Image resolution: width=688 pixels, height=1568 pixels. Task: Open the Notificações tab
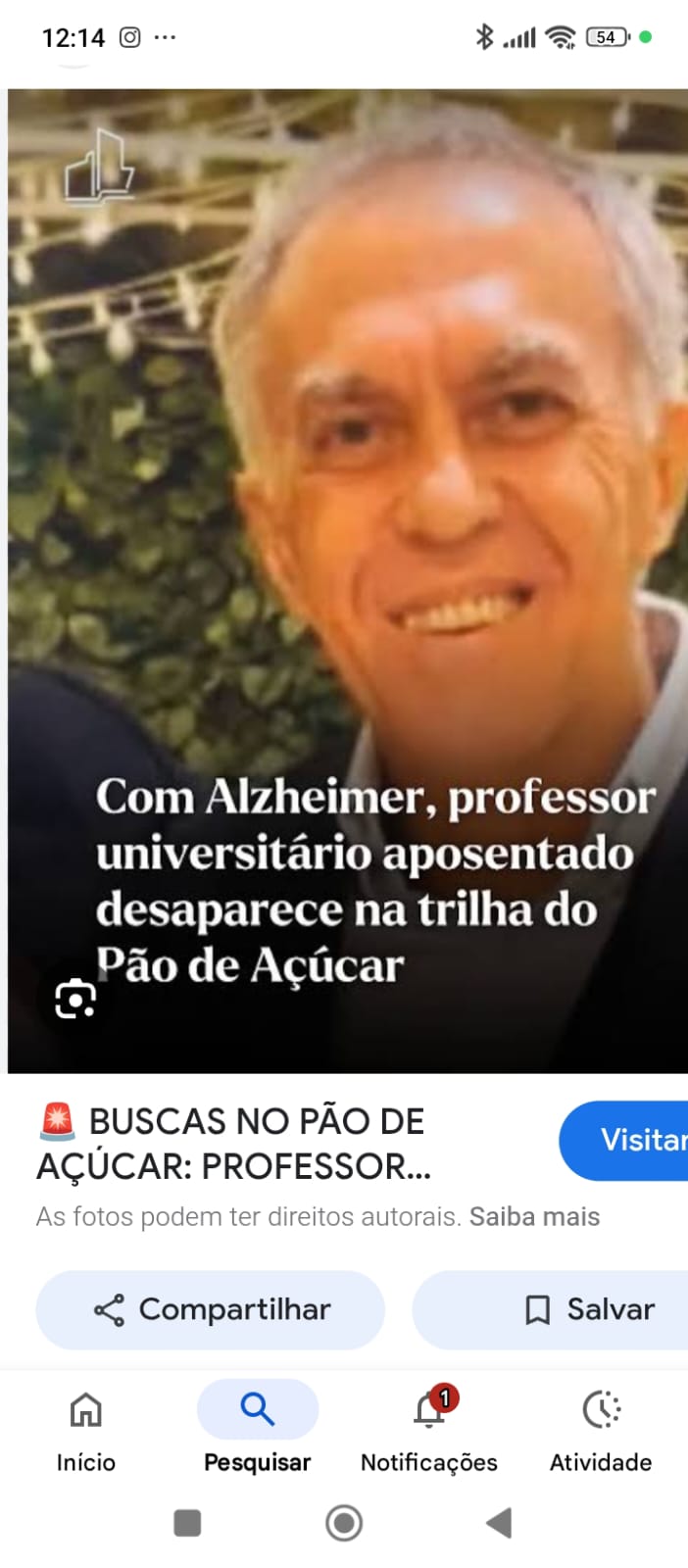click(429, 1429)
